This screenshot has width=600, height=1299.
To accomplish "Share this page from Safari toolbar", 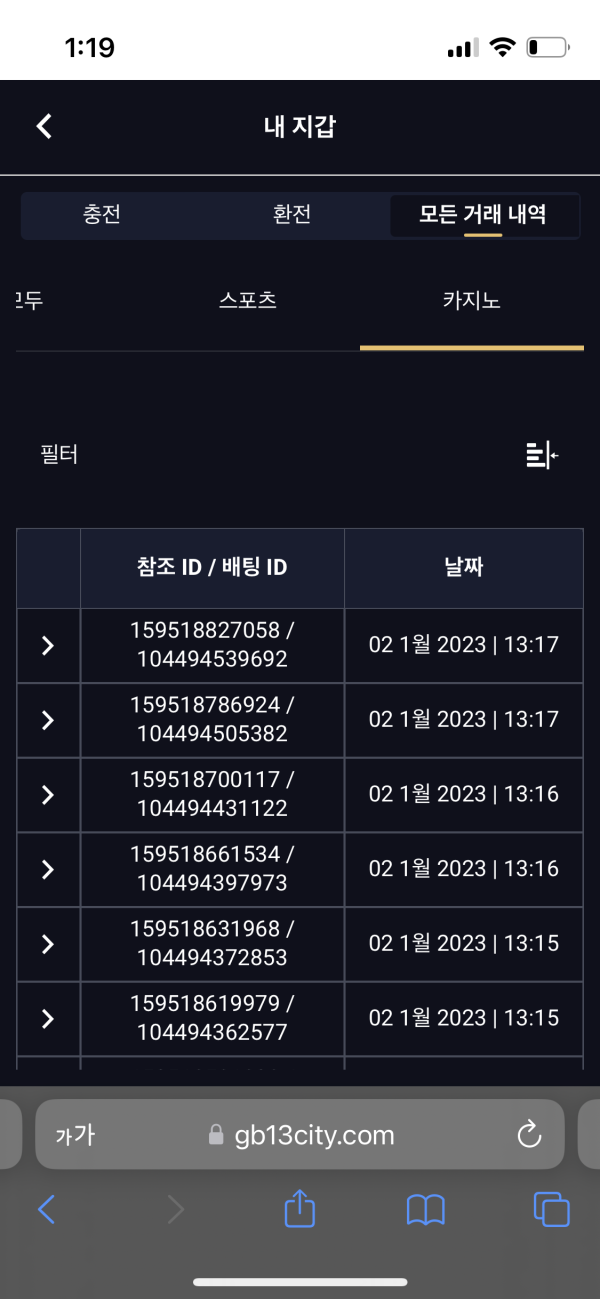I will (x=300, y=1210).
